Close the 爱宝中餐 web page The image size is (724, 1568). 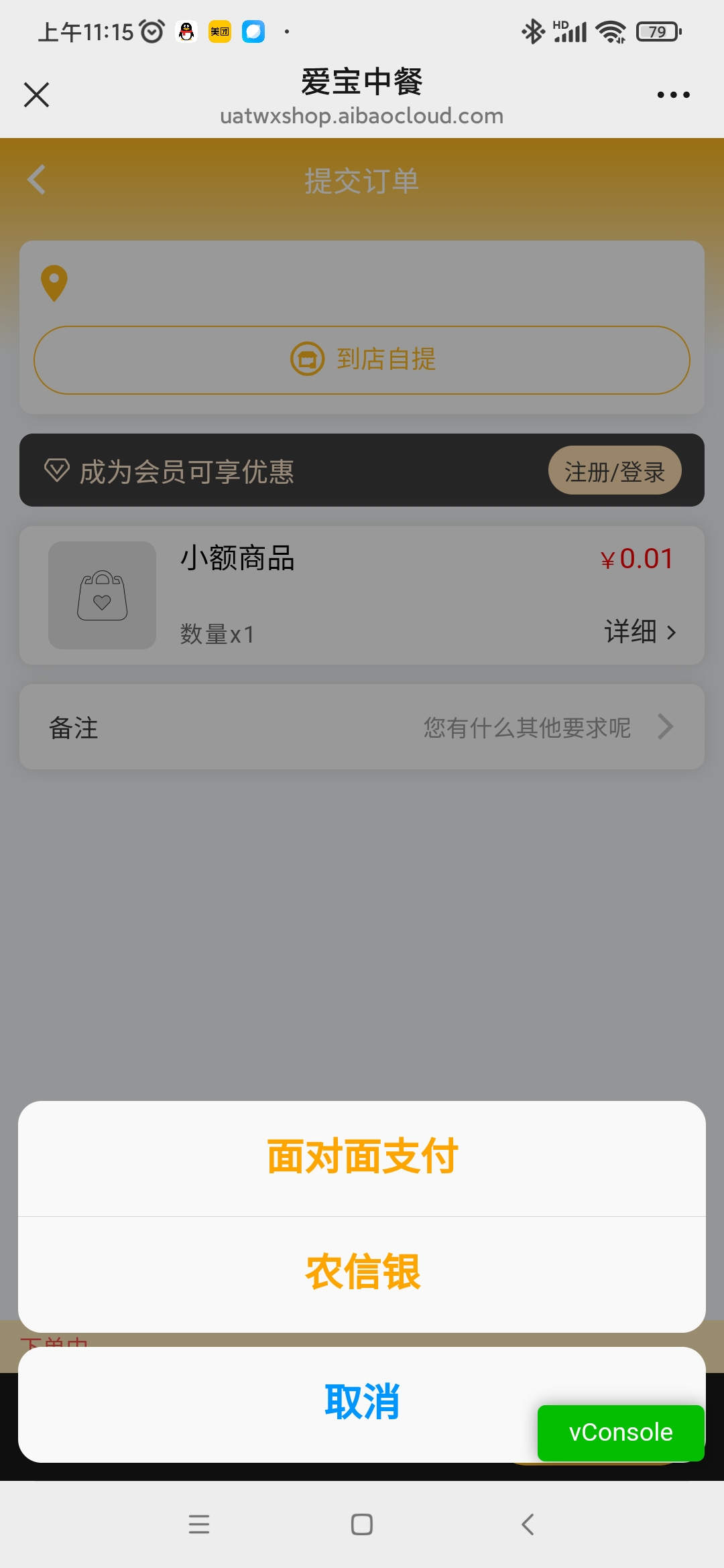[36, 94]
